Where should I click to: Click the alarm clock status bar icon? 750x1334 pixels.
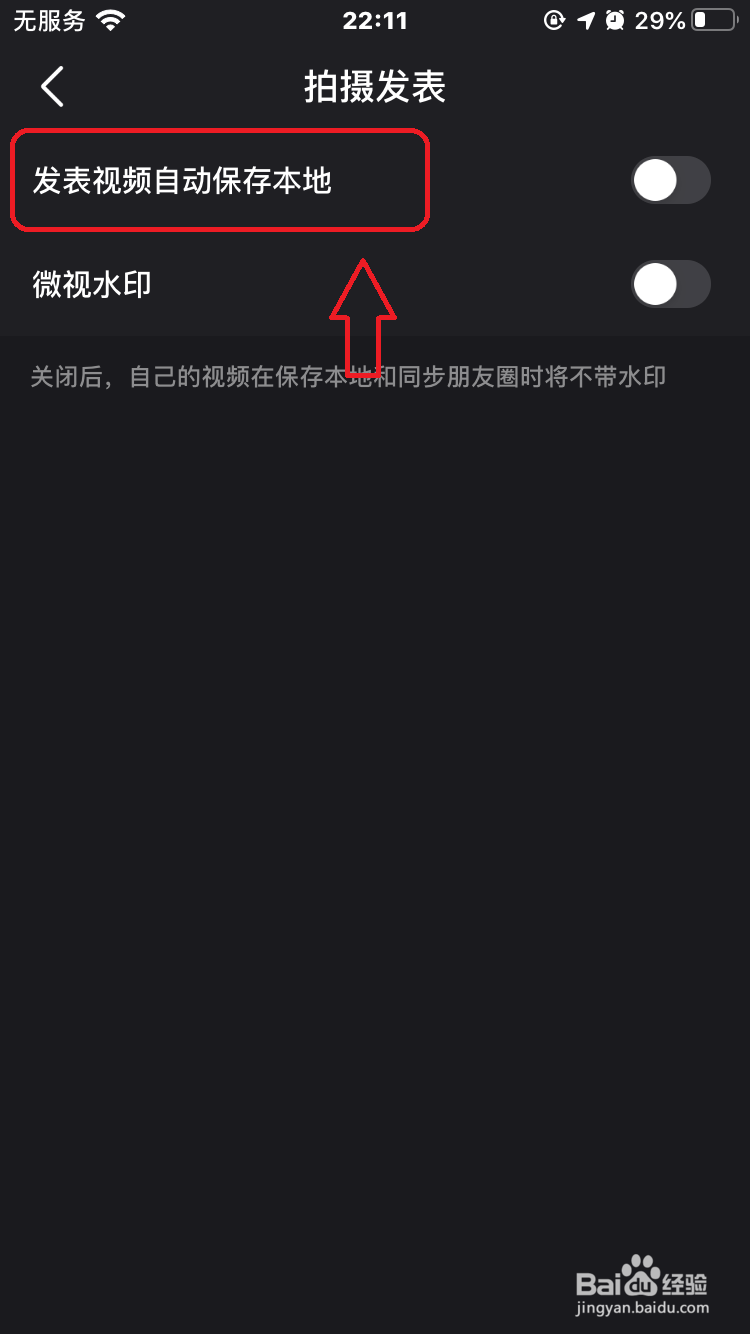(614, 20)
